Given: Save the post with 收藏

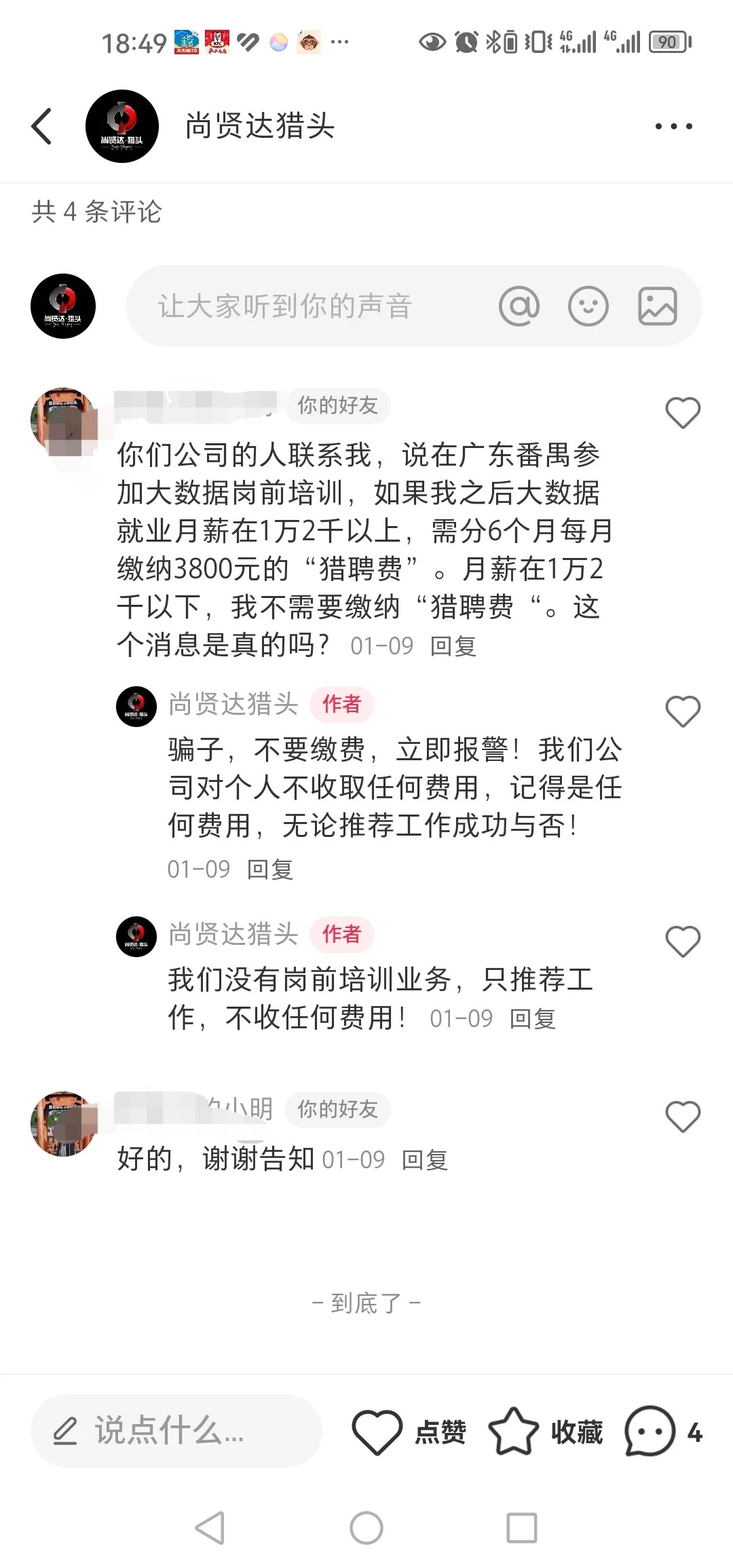Looking at the screenshot, I should 545,1432.
